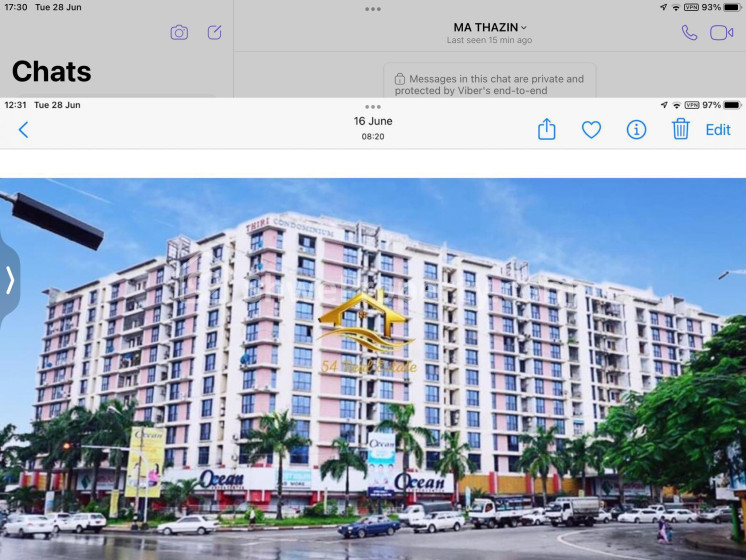The image size is (746, 560).
Task: Start a video call with MA THAZIN
Action: tap(721, 33)
